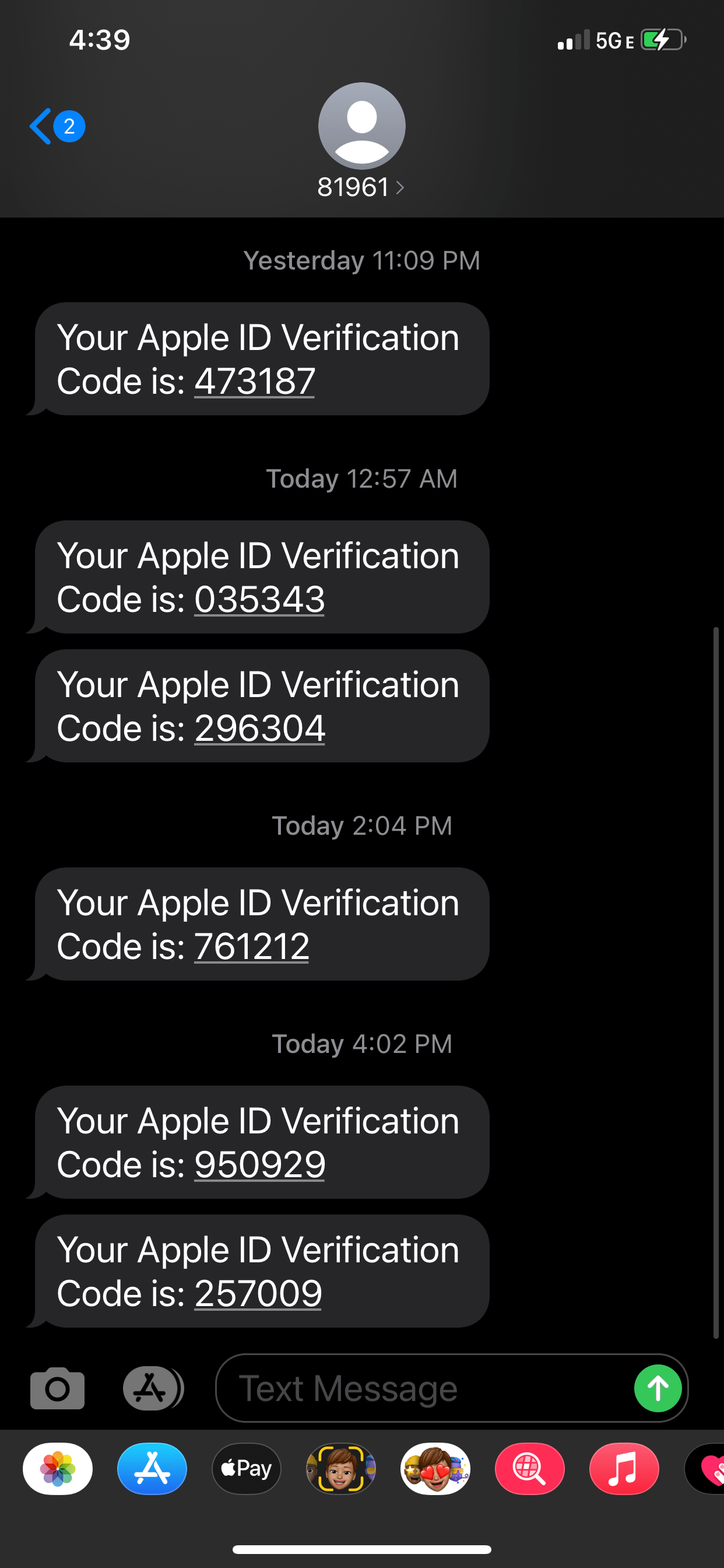Open the App Store for iMessage
Screen dimensions: 724x1568
(152, 1469)
